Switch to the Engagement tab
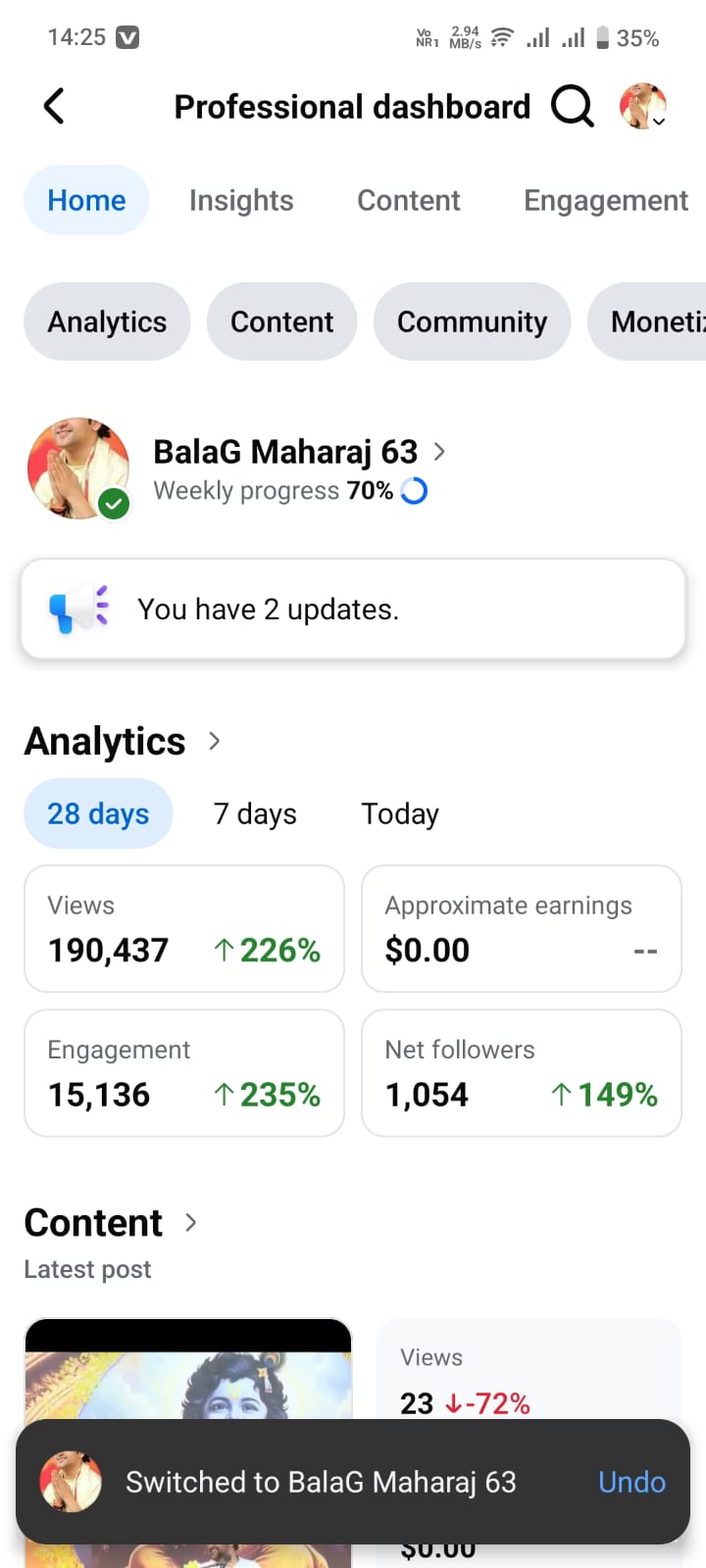This screenshot has width=706, height=1568. click(605, 200)
